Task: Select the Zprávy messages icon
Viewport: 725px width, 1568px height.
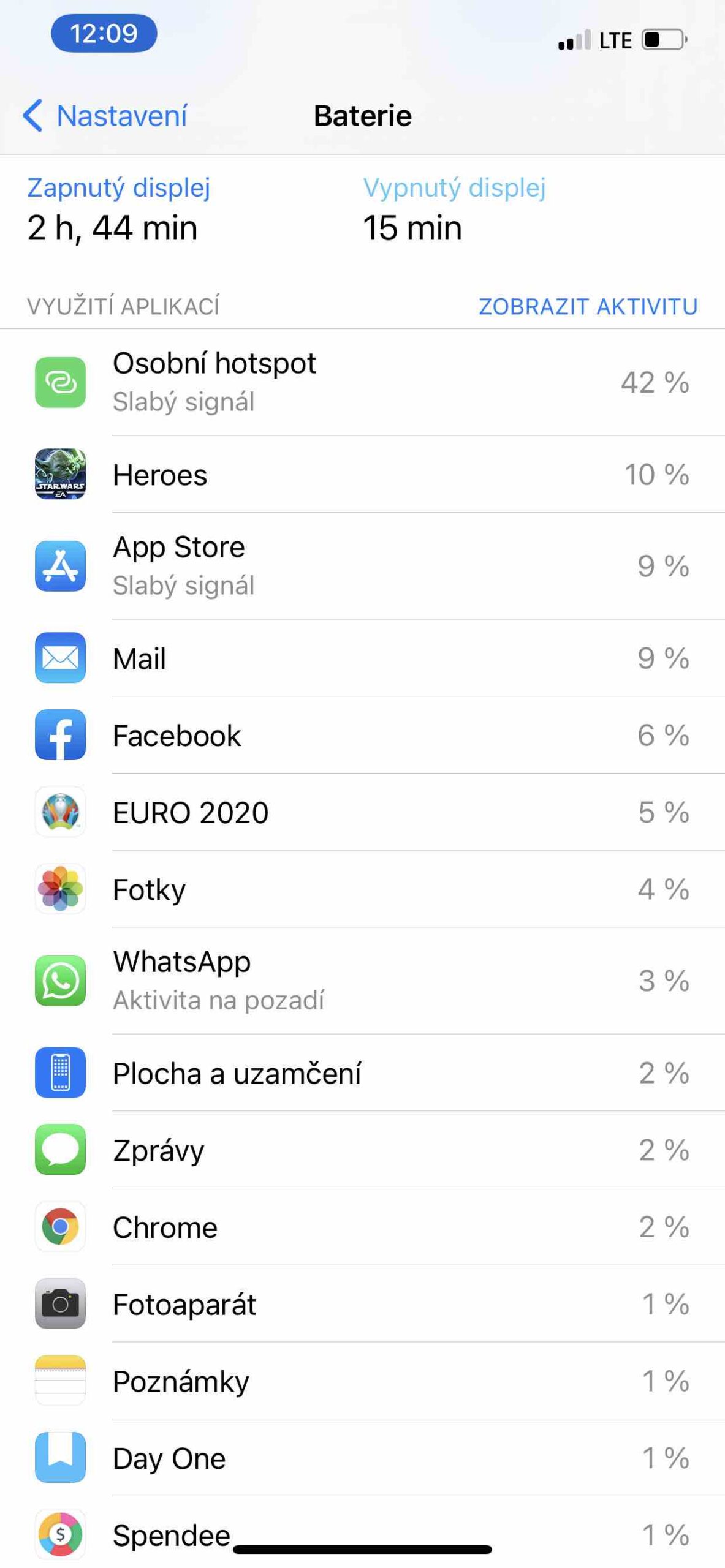Action: (x=59, y=1150)
